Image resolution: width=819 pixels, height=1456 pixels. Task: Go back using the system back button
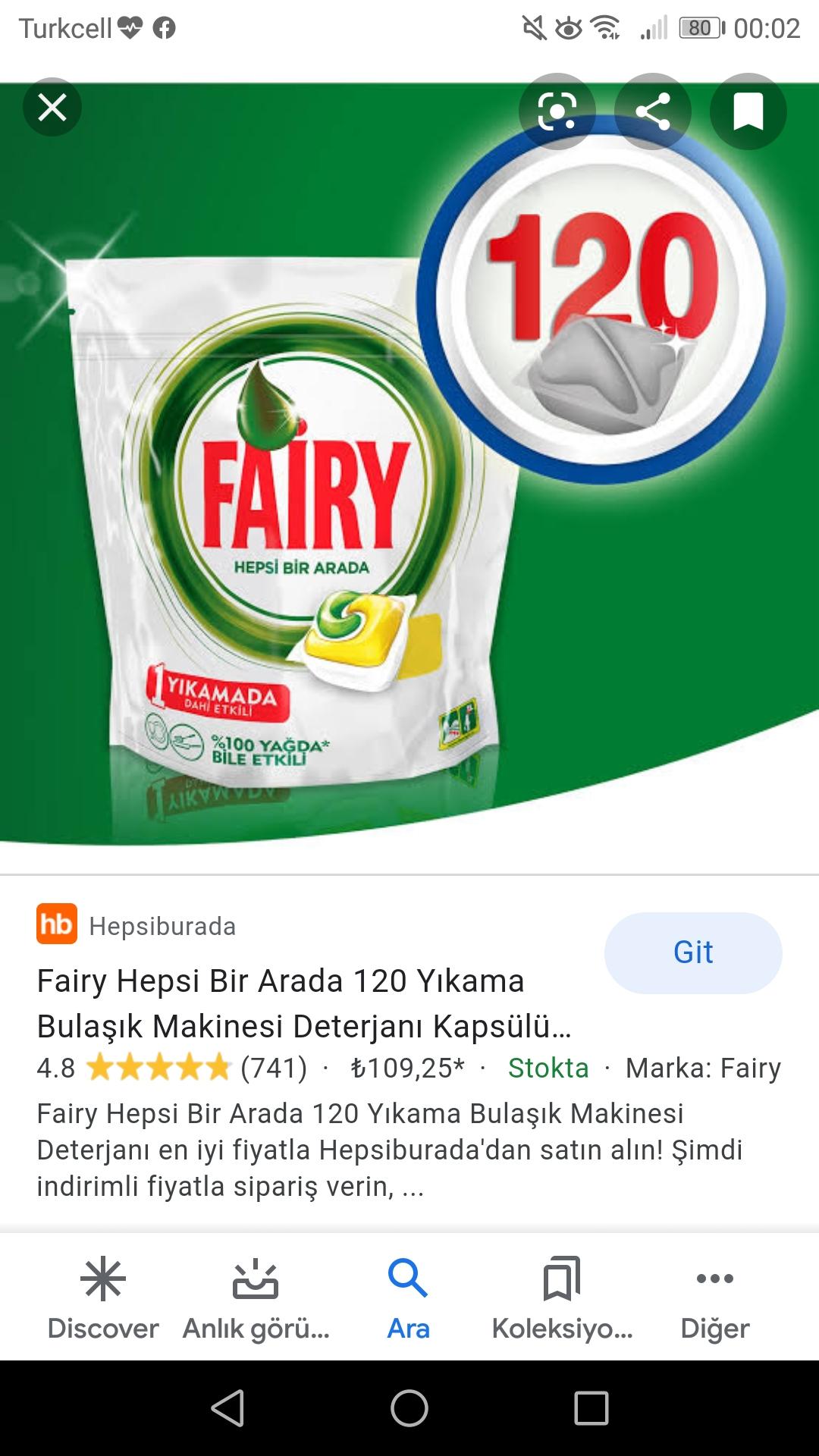[227, 1408]
